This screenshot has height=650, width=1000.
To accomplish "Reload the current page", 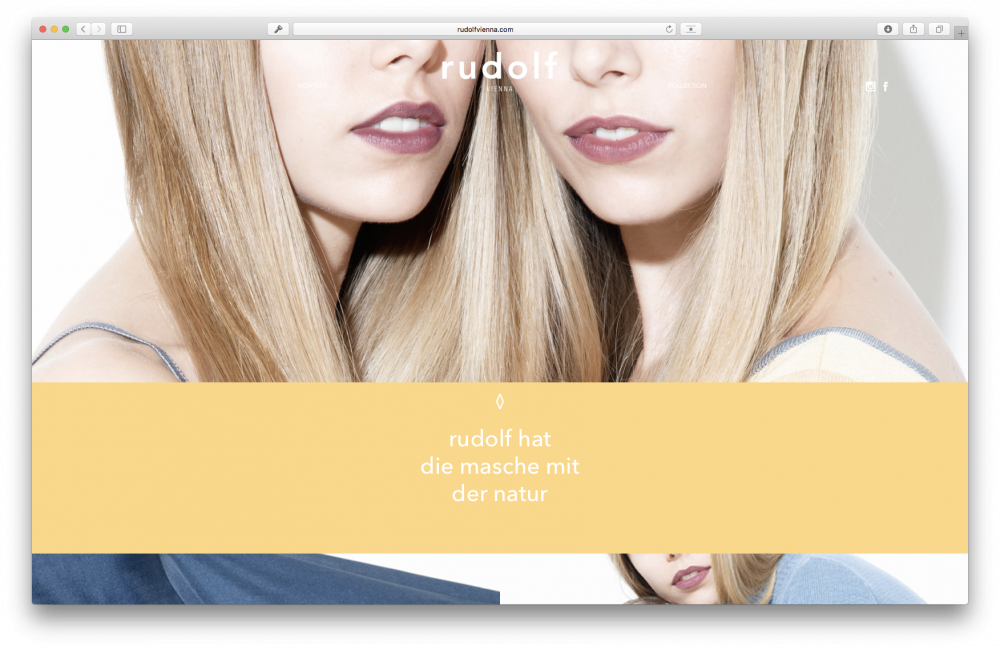I will [669, 29].
